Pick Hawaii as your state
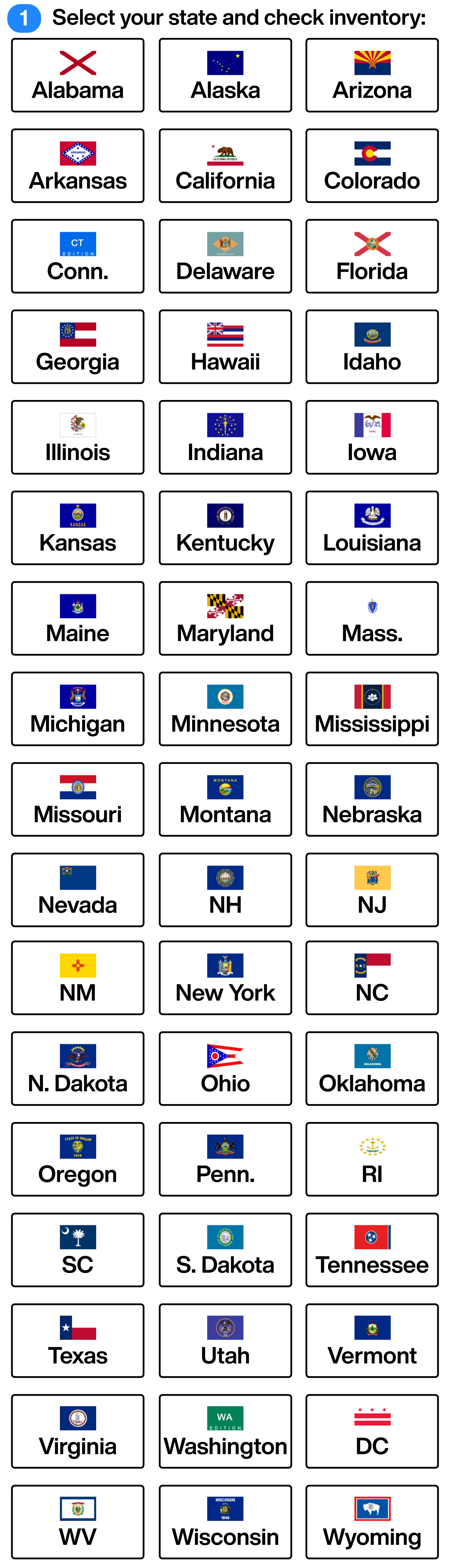451x1568 pixels. 225,347
